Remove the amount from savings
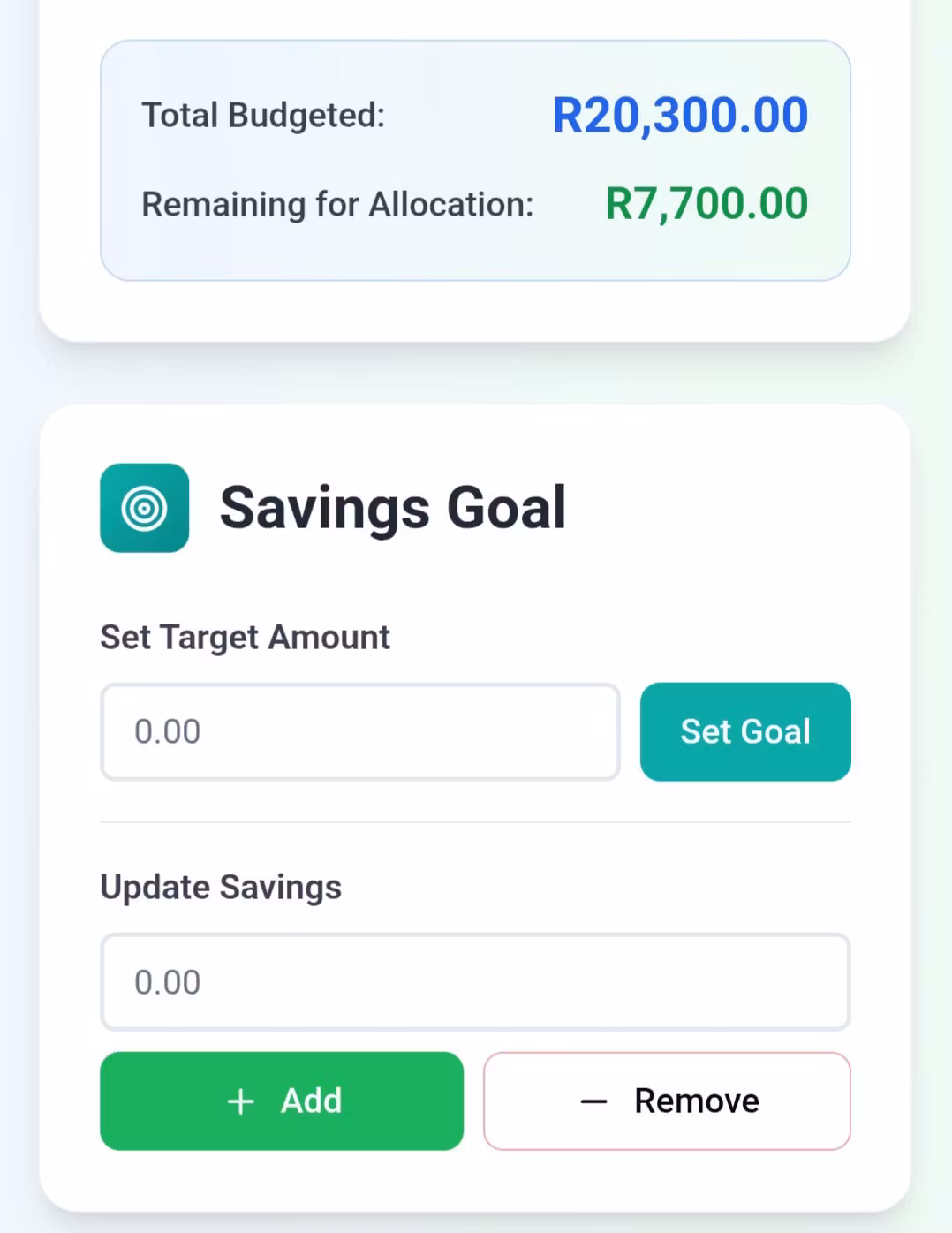 667,1101
